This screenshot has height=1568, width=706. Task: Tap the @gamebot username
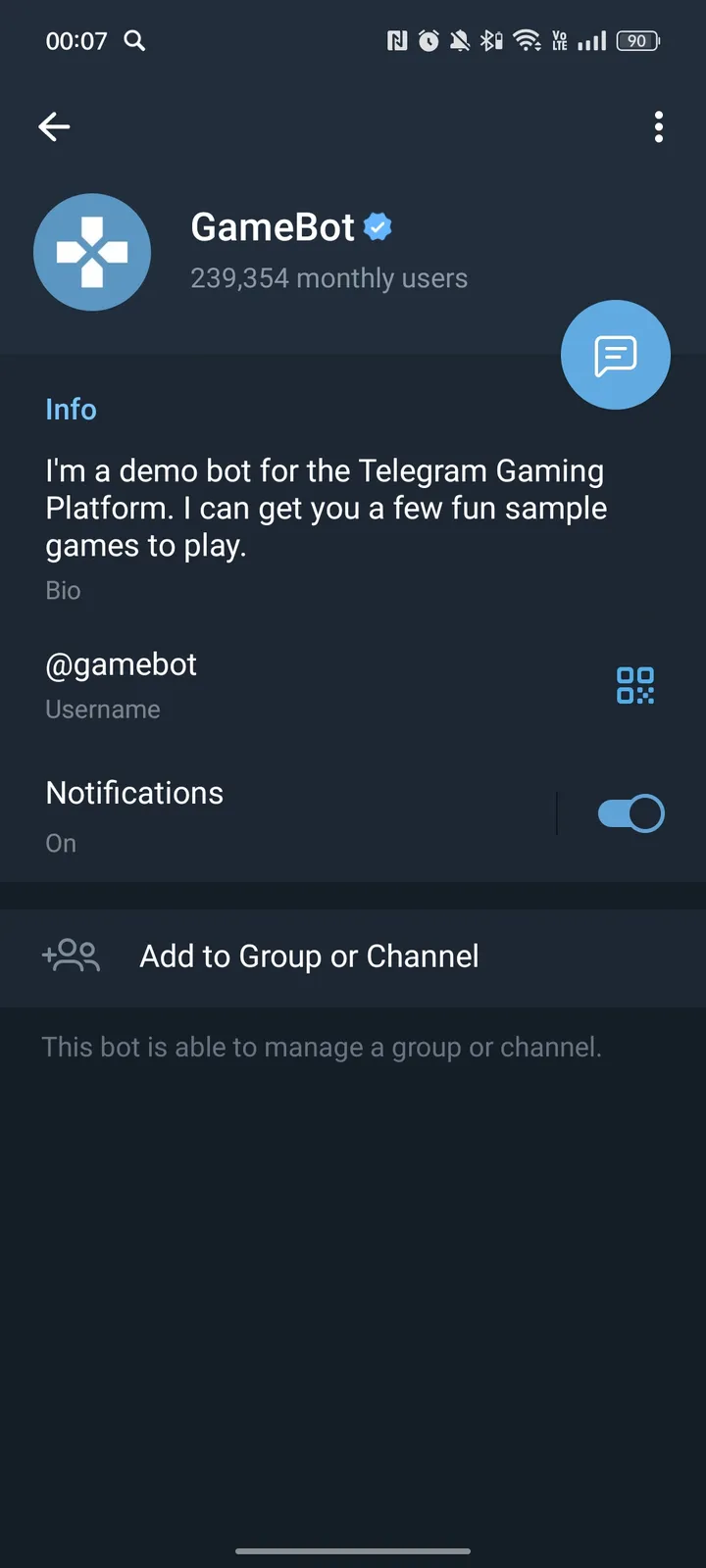point(121,663)
